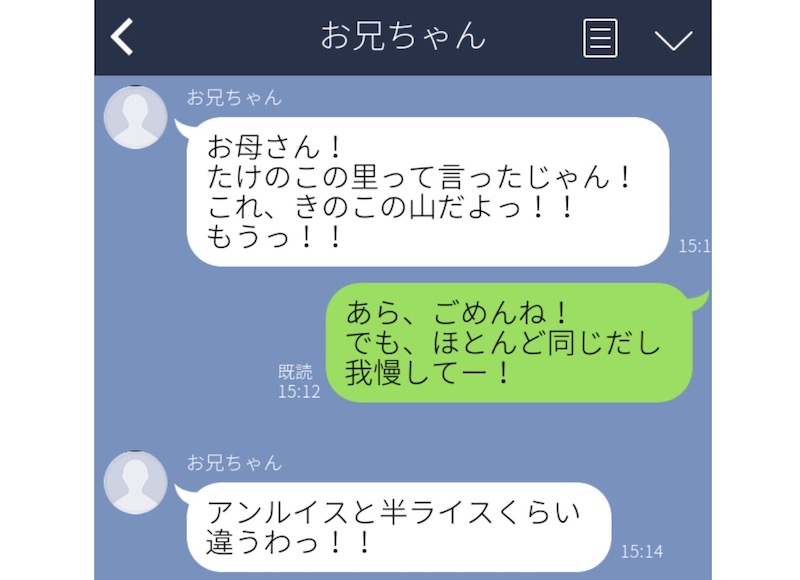
Task: Open the notes icon in the header
Action: pos(600,38)
